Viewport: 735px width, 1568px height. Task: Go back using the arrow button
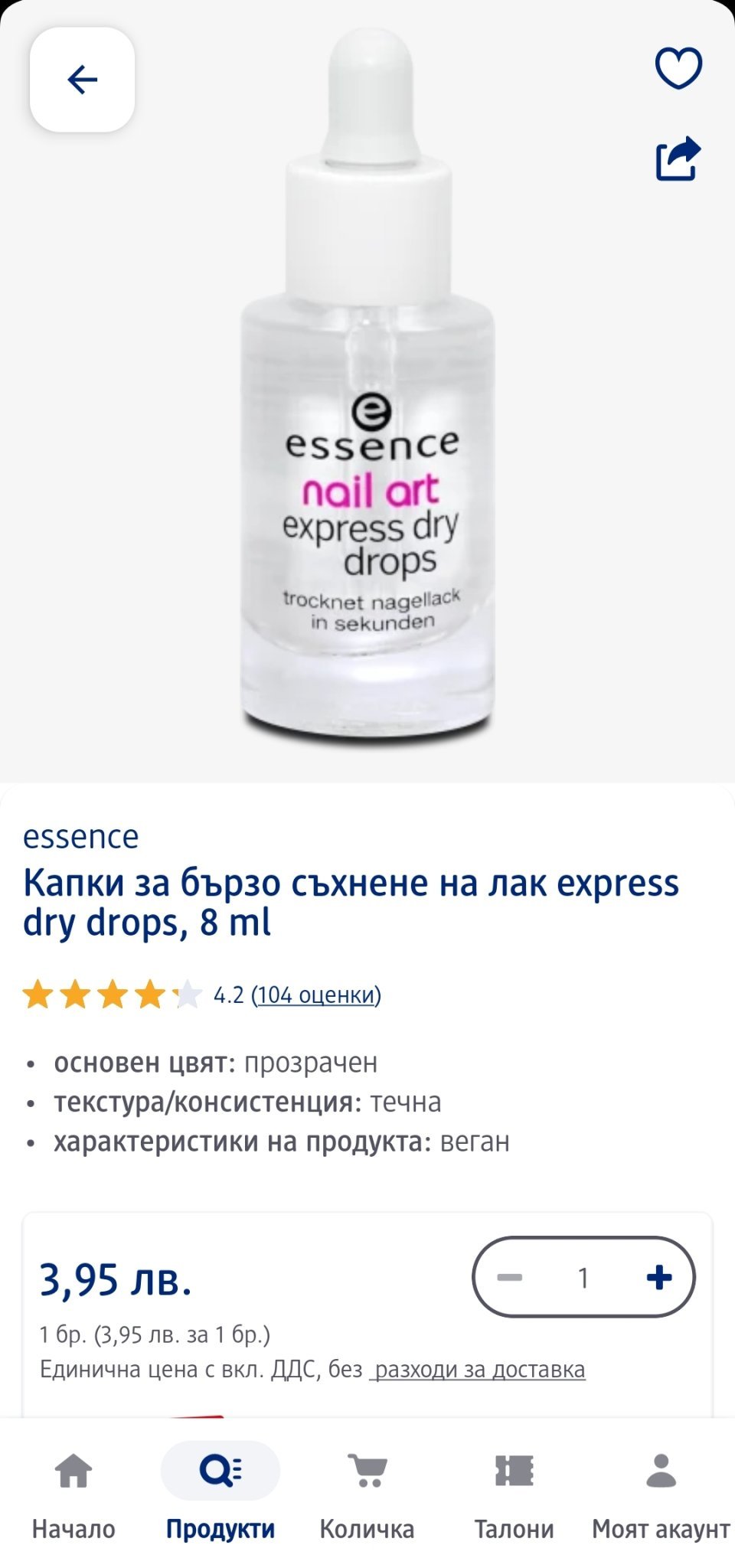pos(83,80)
